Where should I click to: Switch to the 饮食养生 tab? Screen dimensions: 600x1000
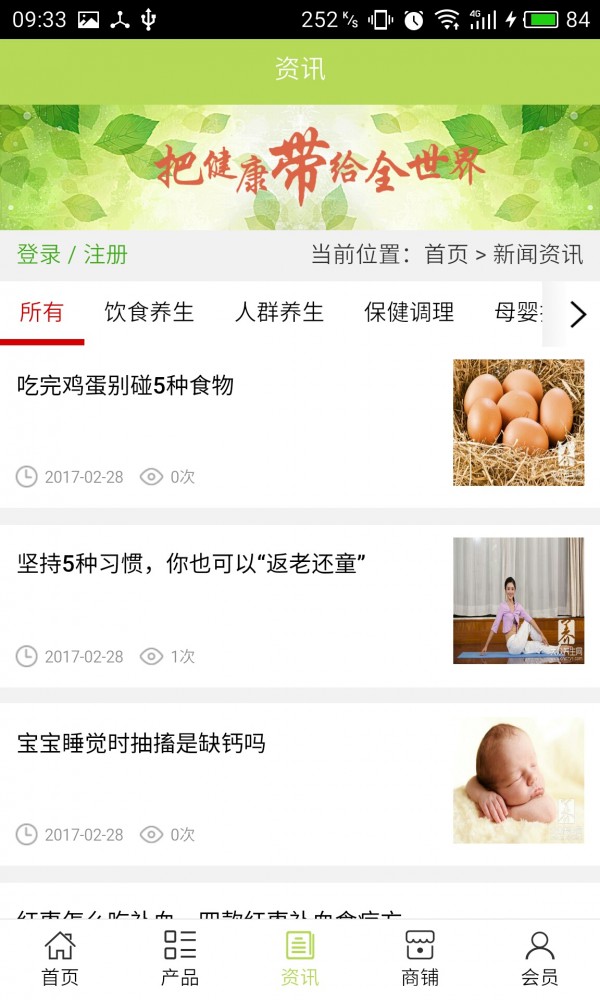coord(149,313)
